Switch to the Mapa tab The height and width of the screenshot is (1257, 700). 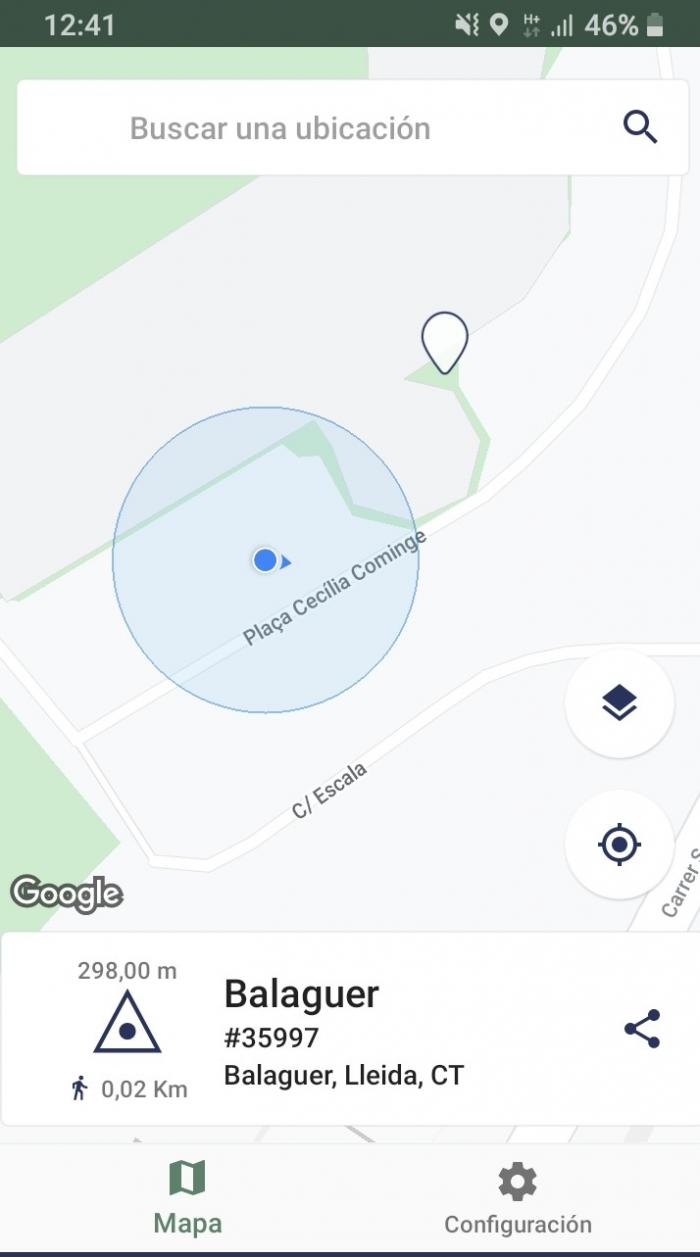click(x=187, y=1198)
